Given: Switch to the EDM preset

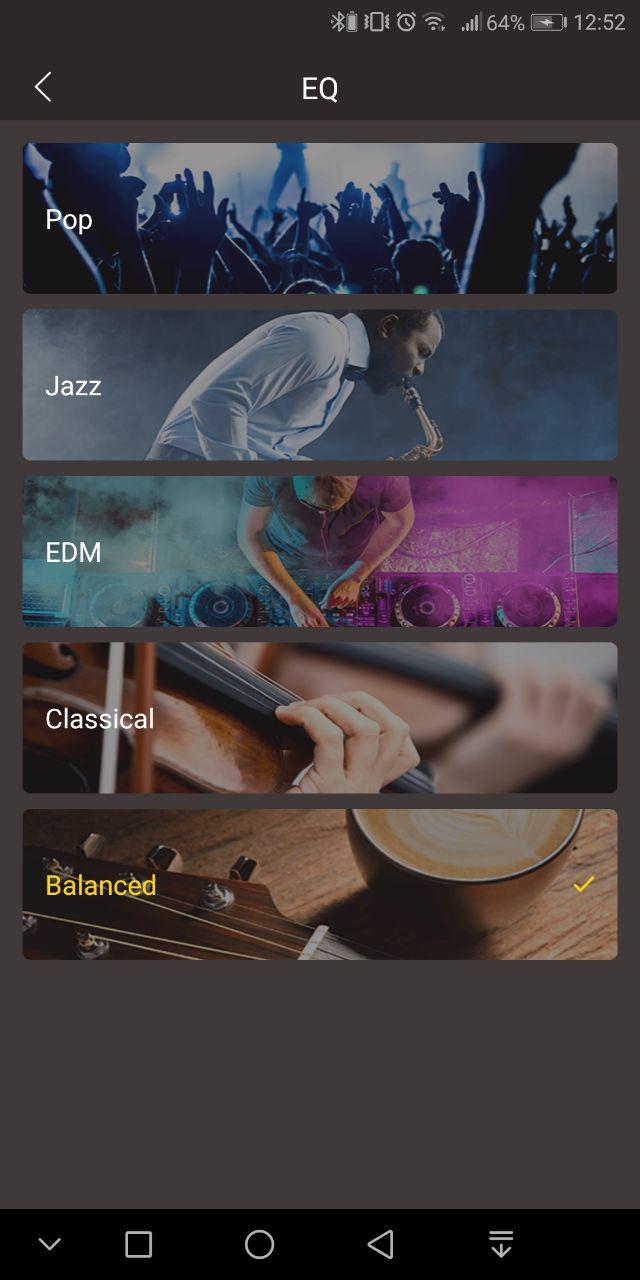Looking at the screenshot, I should click(x=320, y=551).
